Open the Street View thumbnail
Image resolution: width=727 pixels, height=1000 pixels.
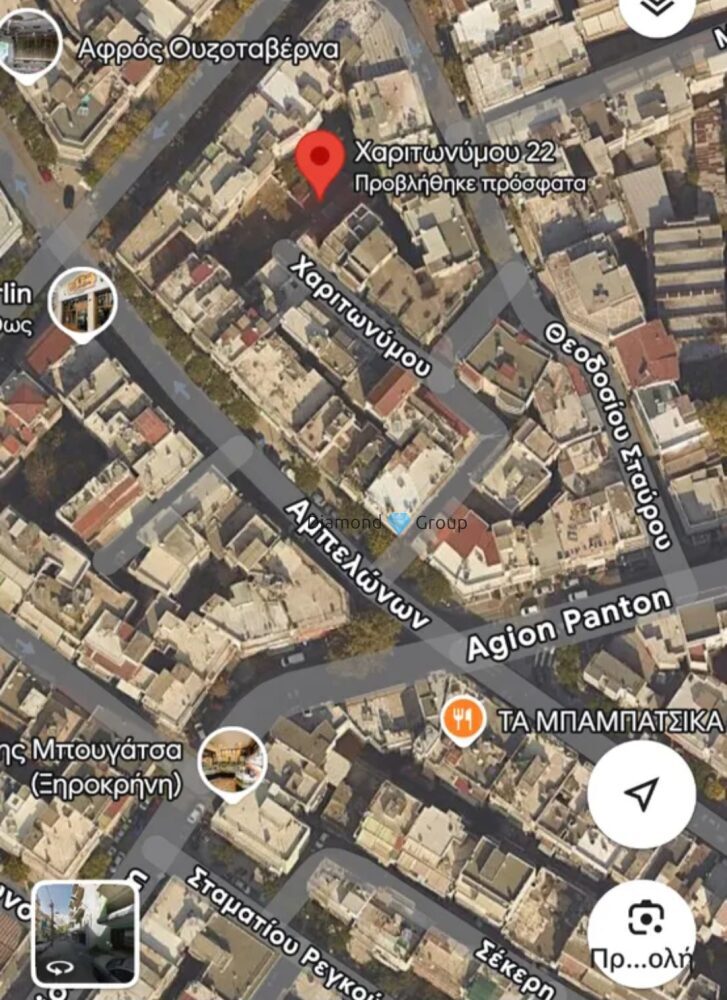point(85,932)
